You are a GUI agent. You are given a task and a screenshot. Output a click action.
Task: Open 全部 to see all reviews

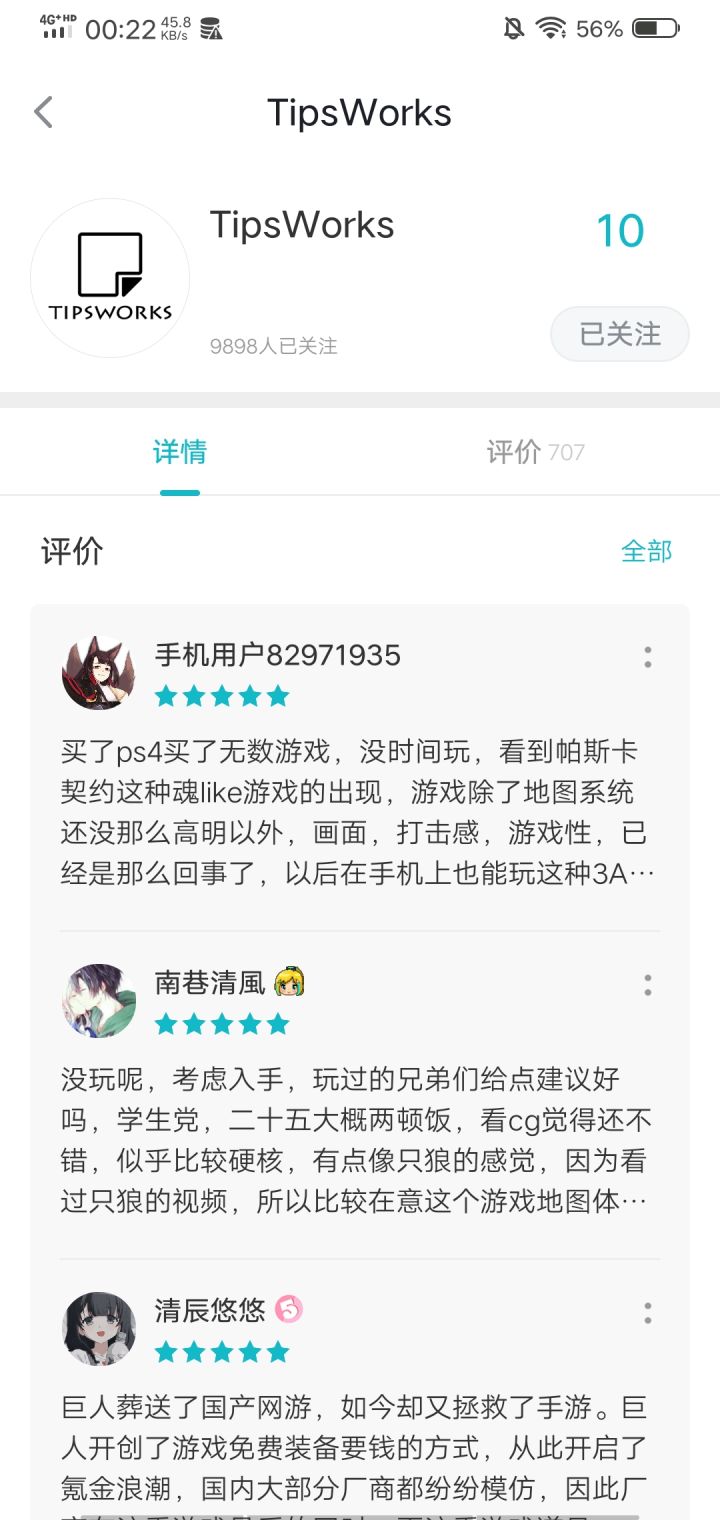click(647, 551)
